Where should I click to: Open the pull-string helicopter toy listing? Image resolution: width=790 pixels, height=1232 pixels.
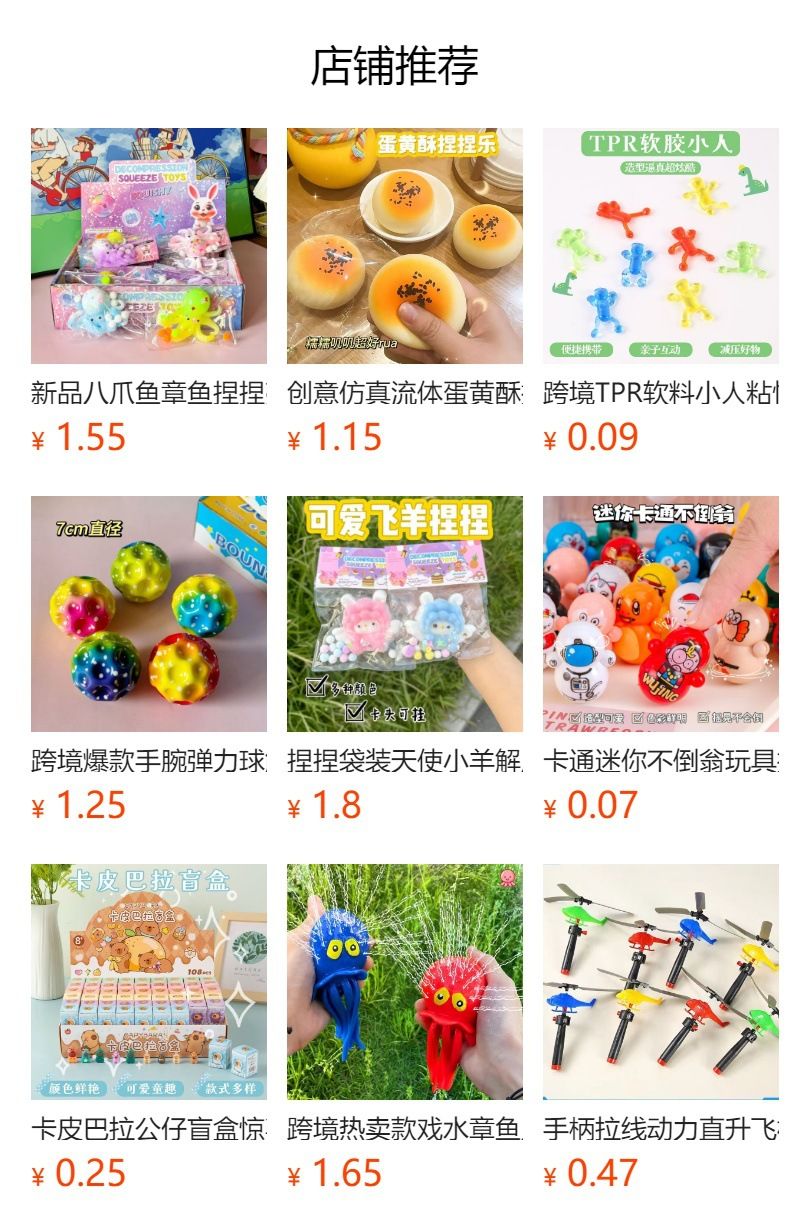(x=660, y=982)
